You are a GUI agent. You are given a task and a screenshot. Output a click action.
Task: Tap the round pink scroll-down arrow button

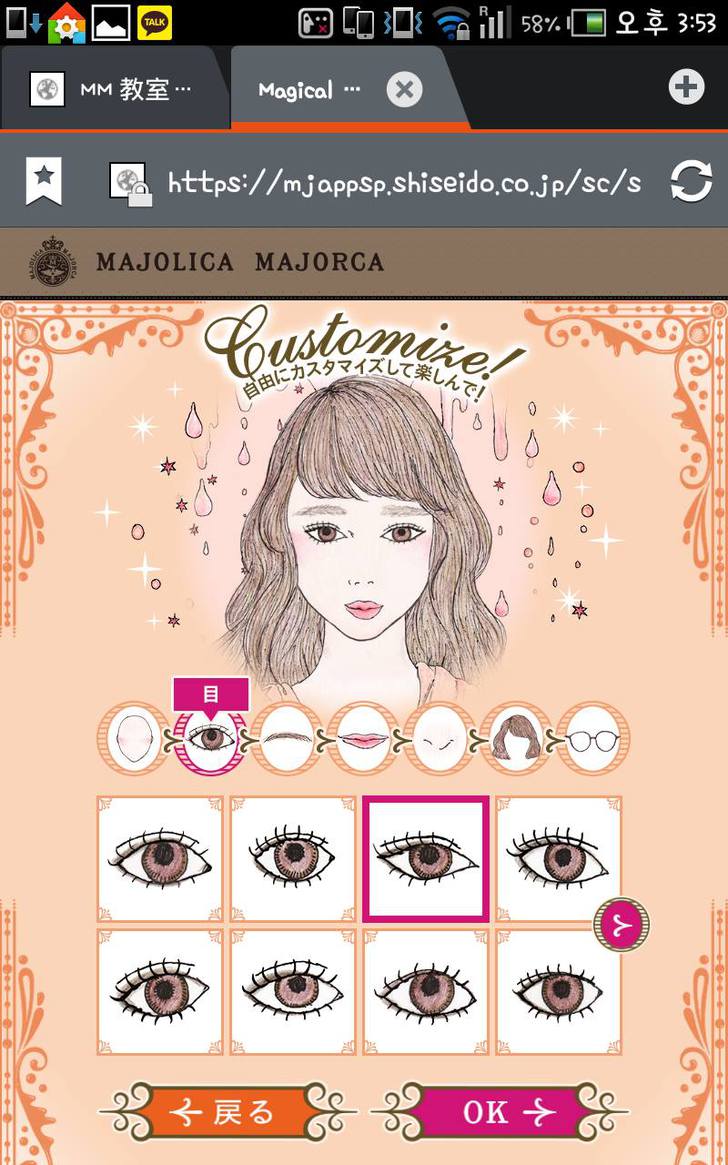click(622, 925)
